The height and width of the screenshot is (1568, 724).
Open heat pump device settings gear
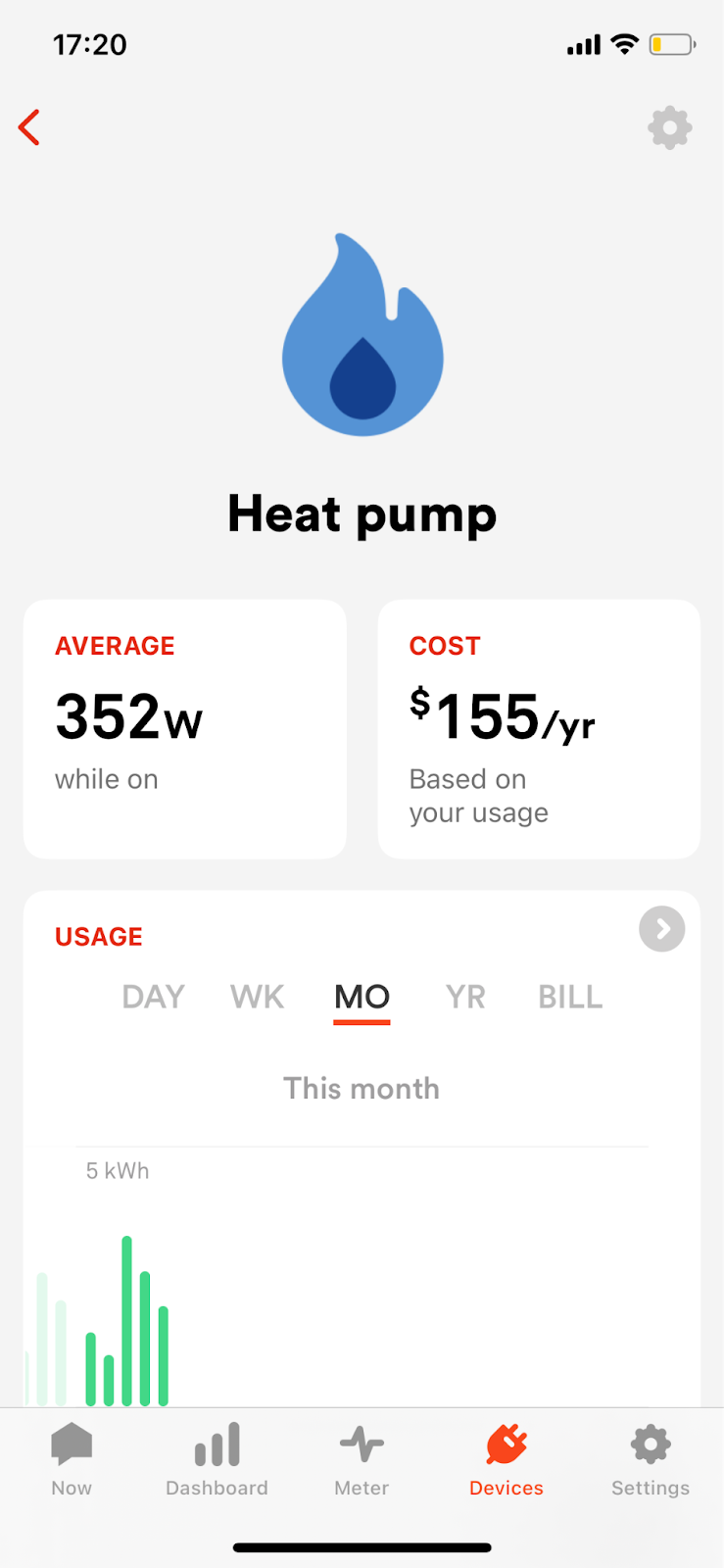point(670,127)
